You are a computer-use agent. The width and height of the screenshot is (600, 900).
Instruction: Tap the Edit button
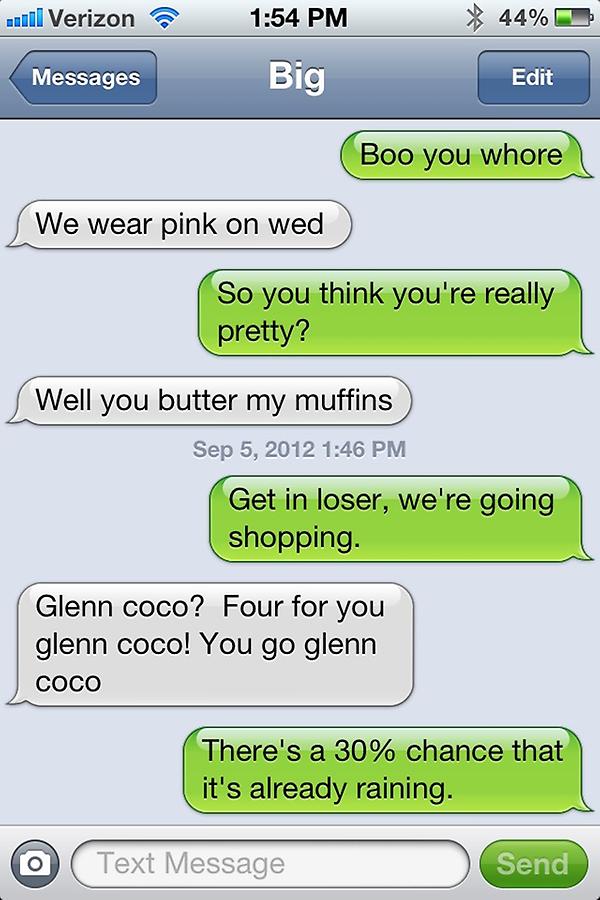click(531, 78)
